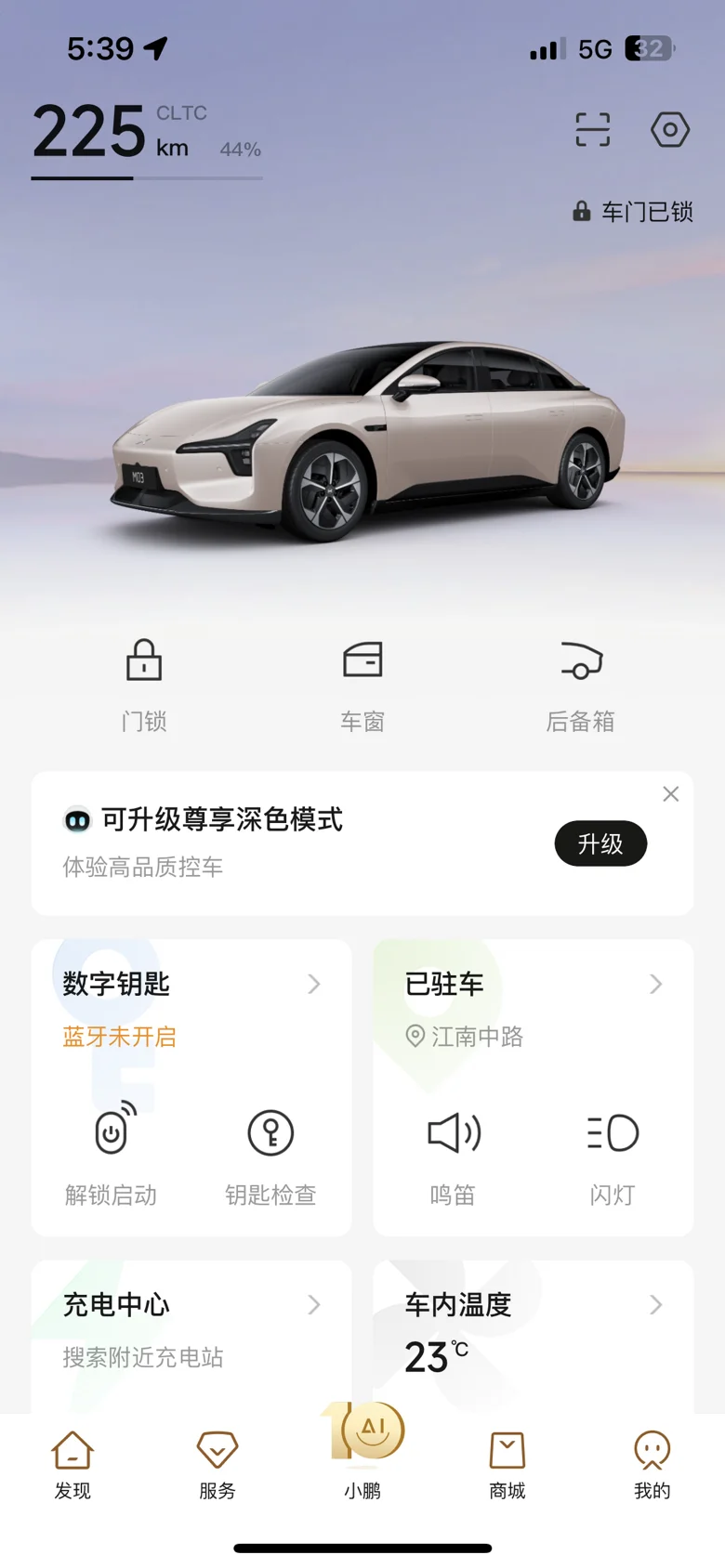Run the 钥匙检查 key check

270,1154
